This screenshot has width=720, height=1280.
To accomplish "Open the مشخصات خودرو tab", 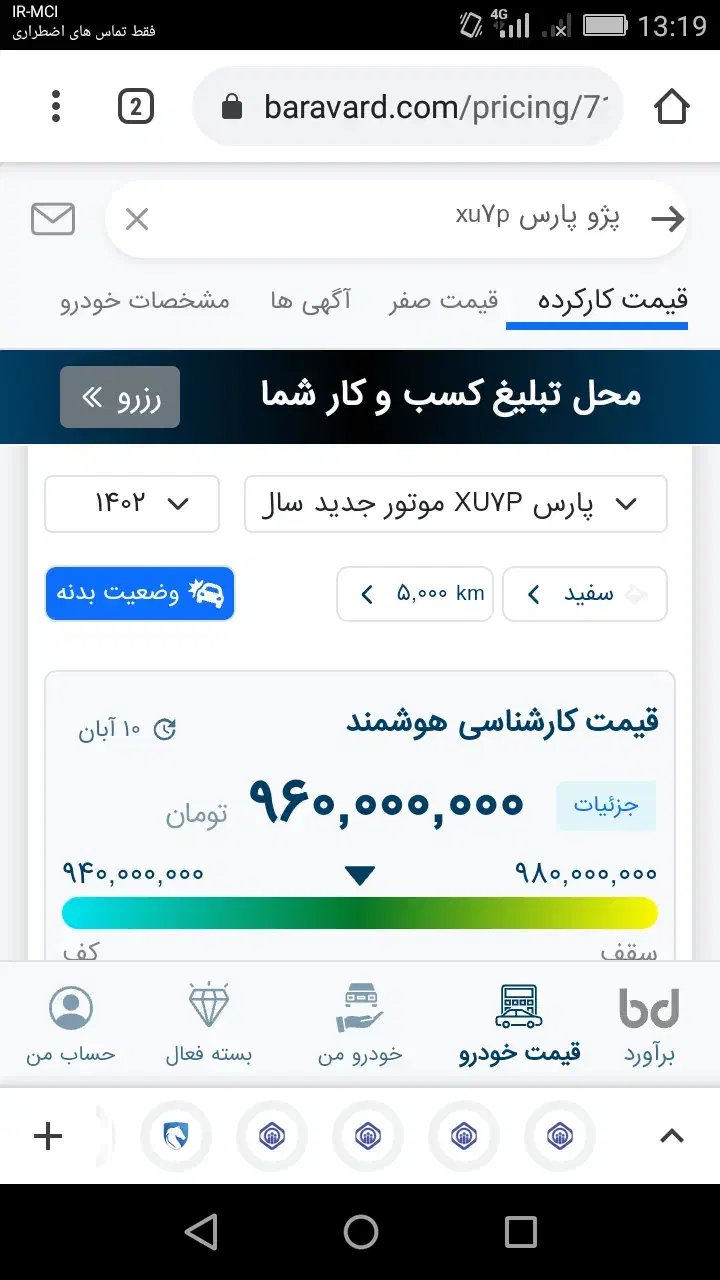I will (144, 299).
